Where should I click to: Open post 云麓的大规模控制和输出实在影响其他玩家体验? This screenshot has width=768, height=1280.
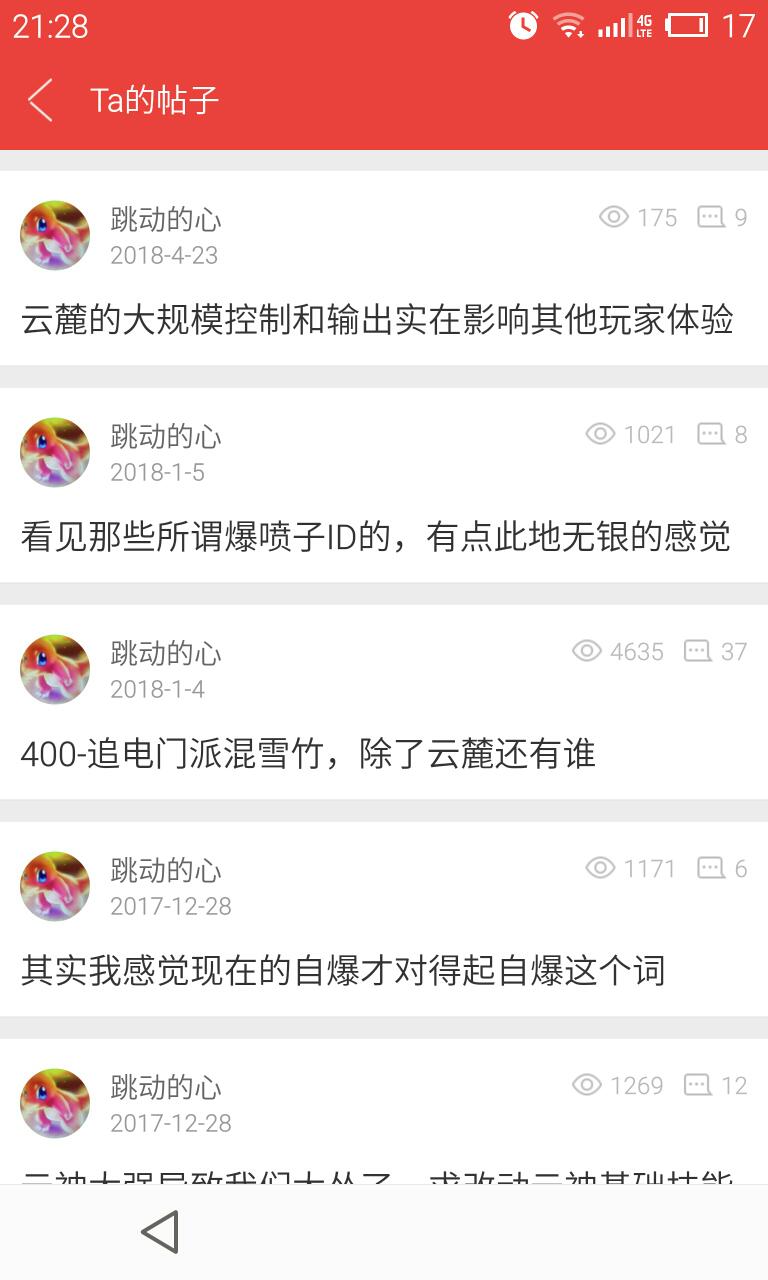coord(377,320)
